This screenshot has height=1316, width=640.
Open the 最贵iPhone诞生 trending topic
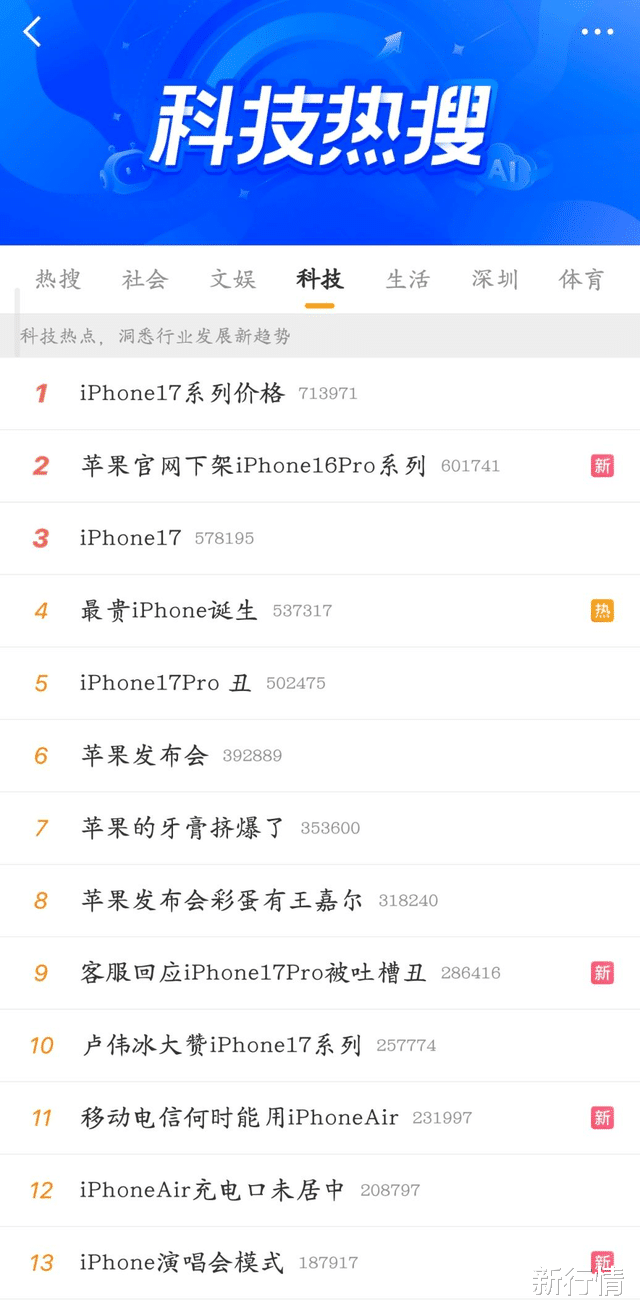pyautogui.click(x=169, y=610)
